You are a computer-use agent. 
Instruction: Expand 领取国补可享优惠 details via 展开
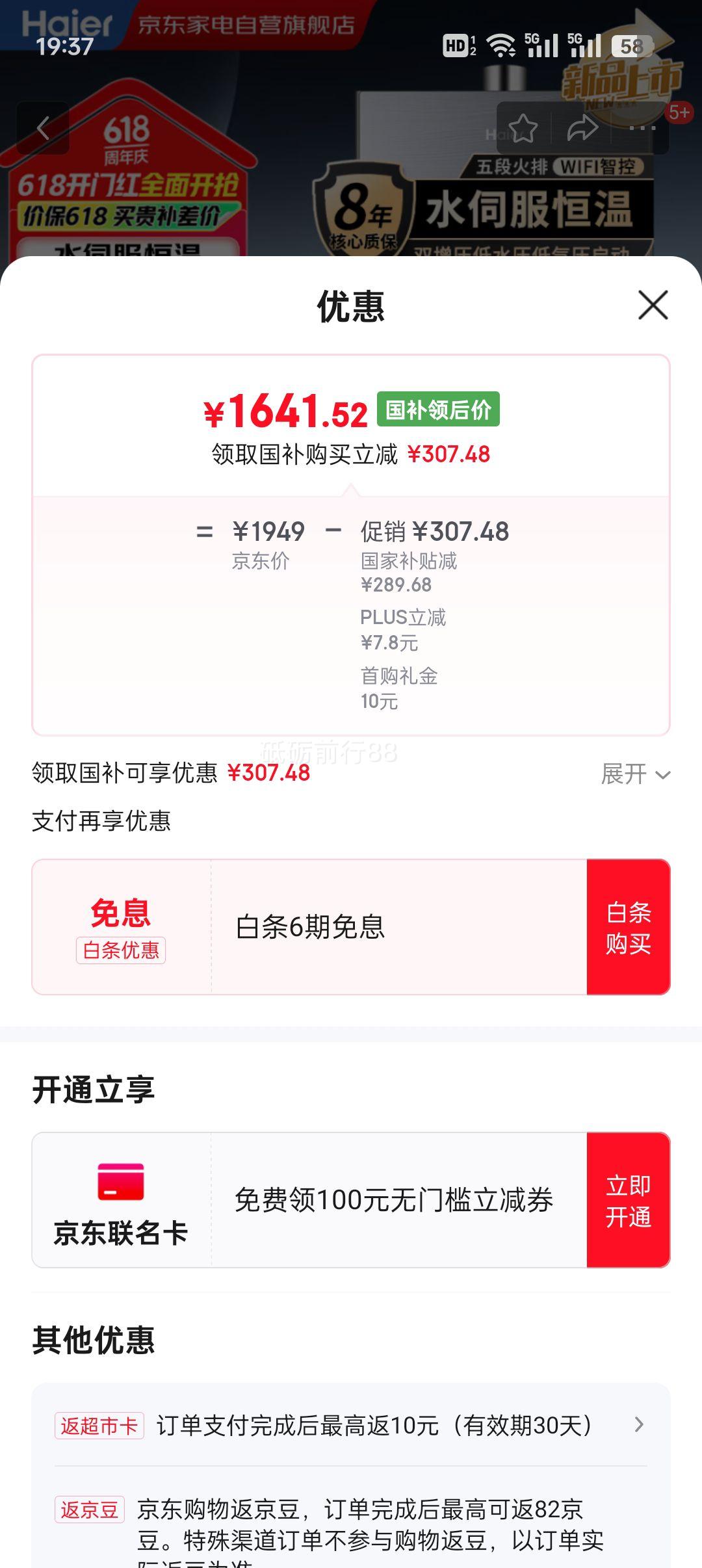coord(635,774)
